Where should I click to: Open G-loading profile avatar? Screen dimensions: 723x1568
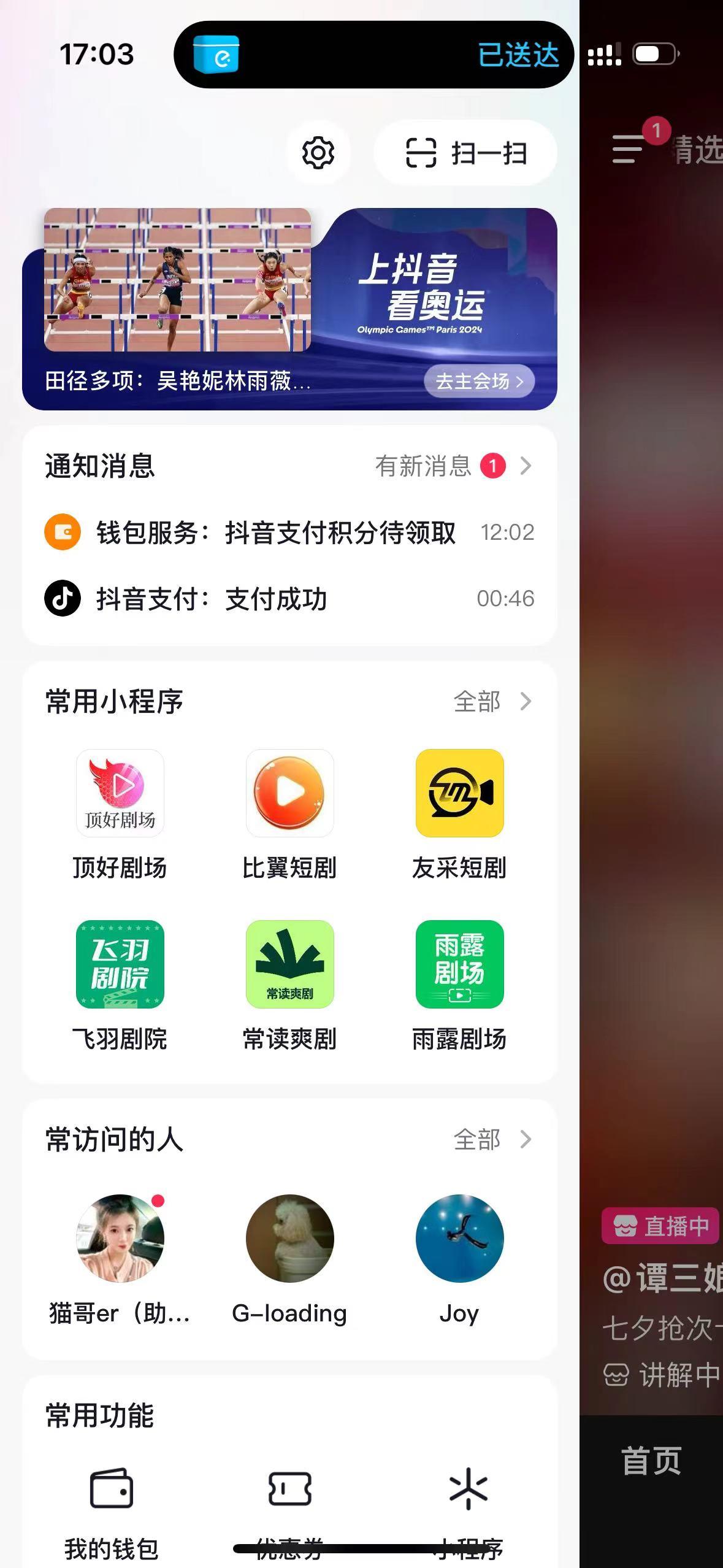tap(290, 1239)
